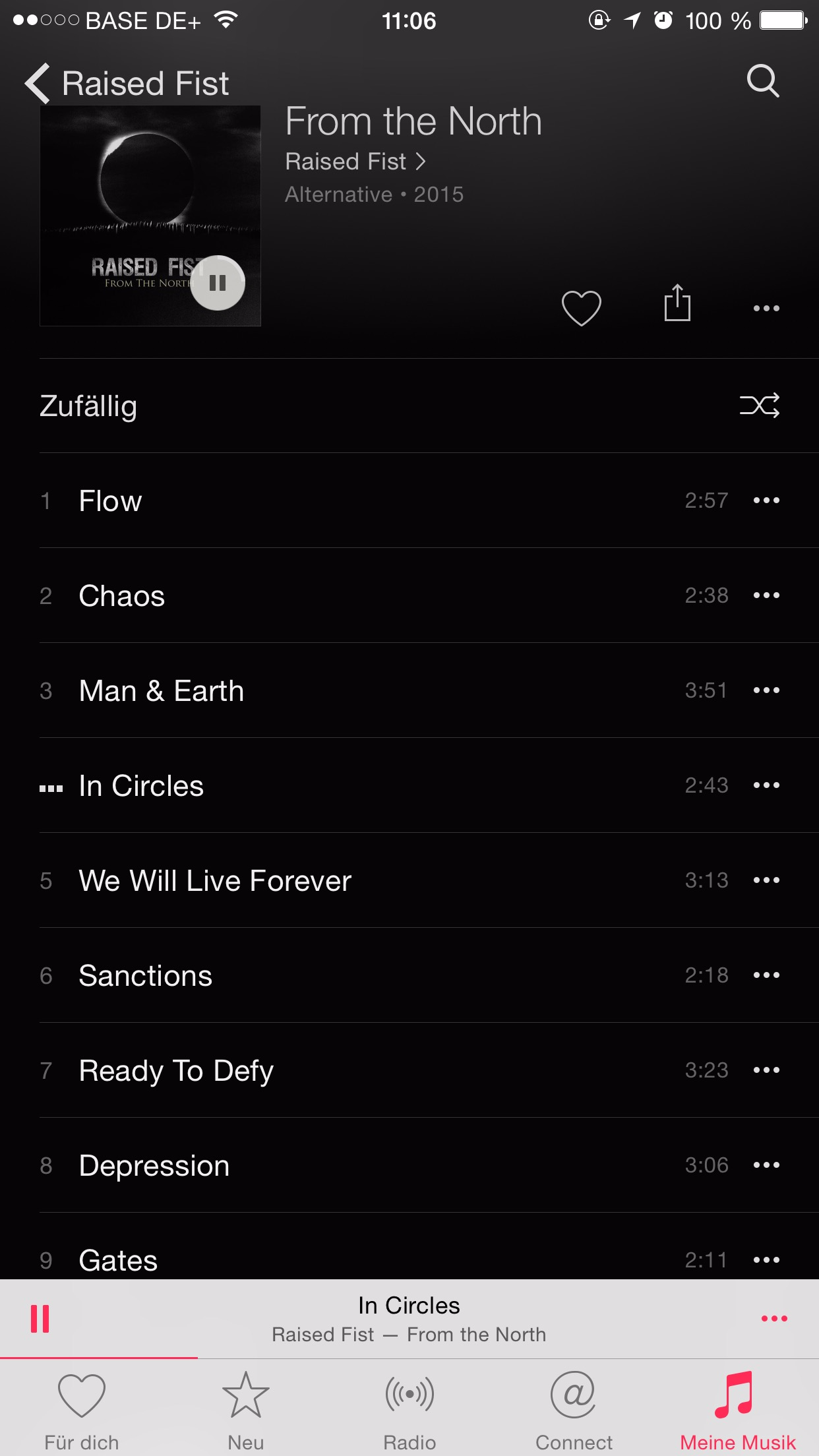Play the track Ready To Defy

pyautogui.click(x=176, y=1070)
